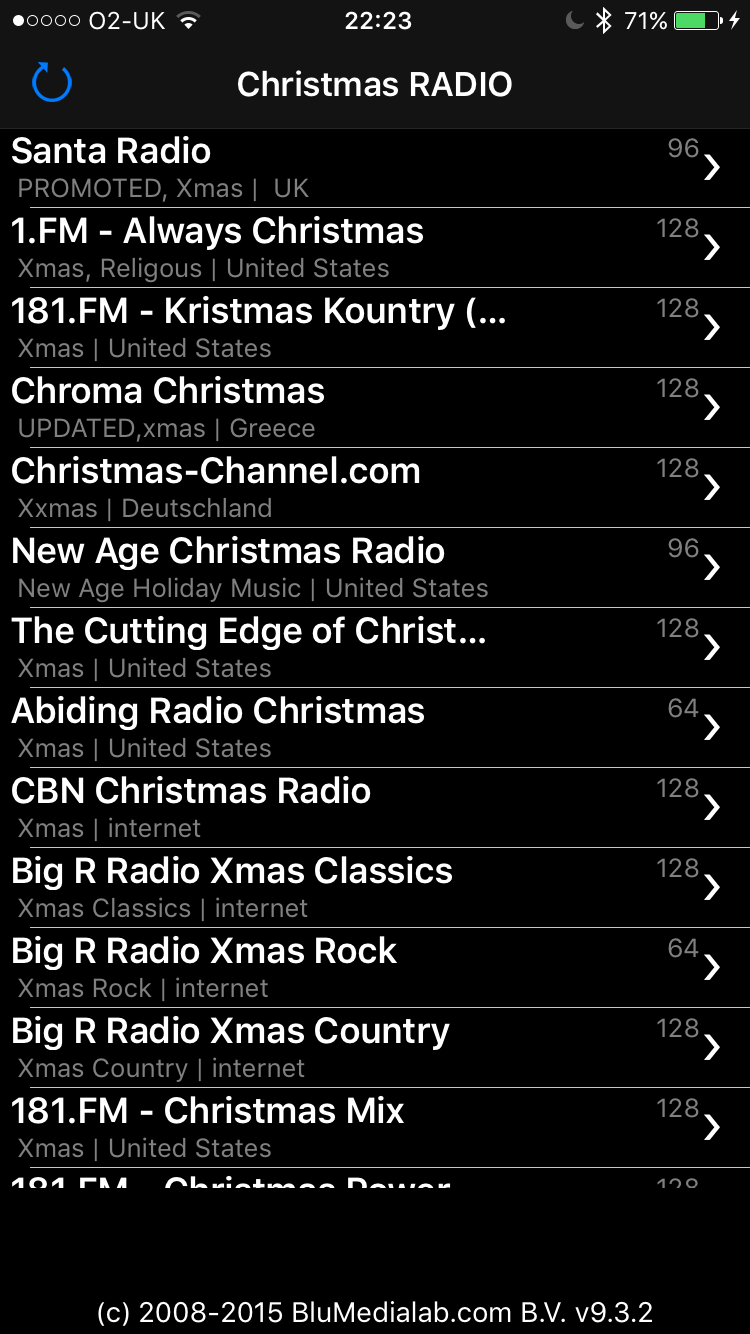Open Big R Radio Xmas Country
750x1334 pixels.
[x=375, y=1048]
